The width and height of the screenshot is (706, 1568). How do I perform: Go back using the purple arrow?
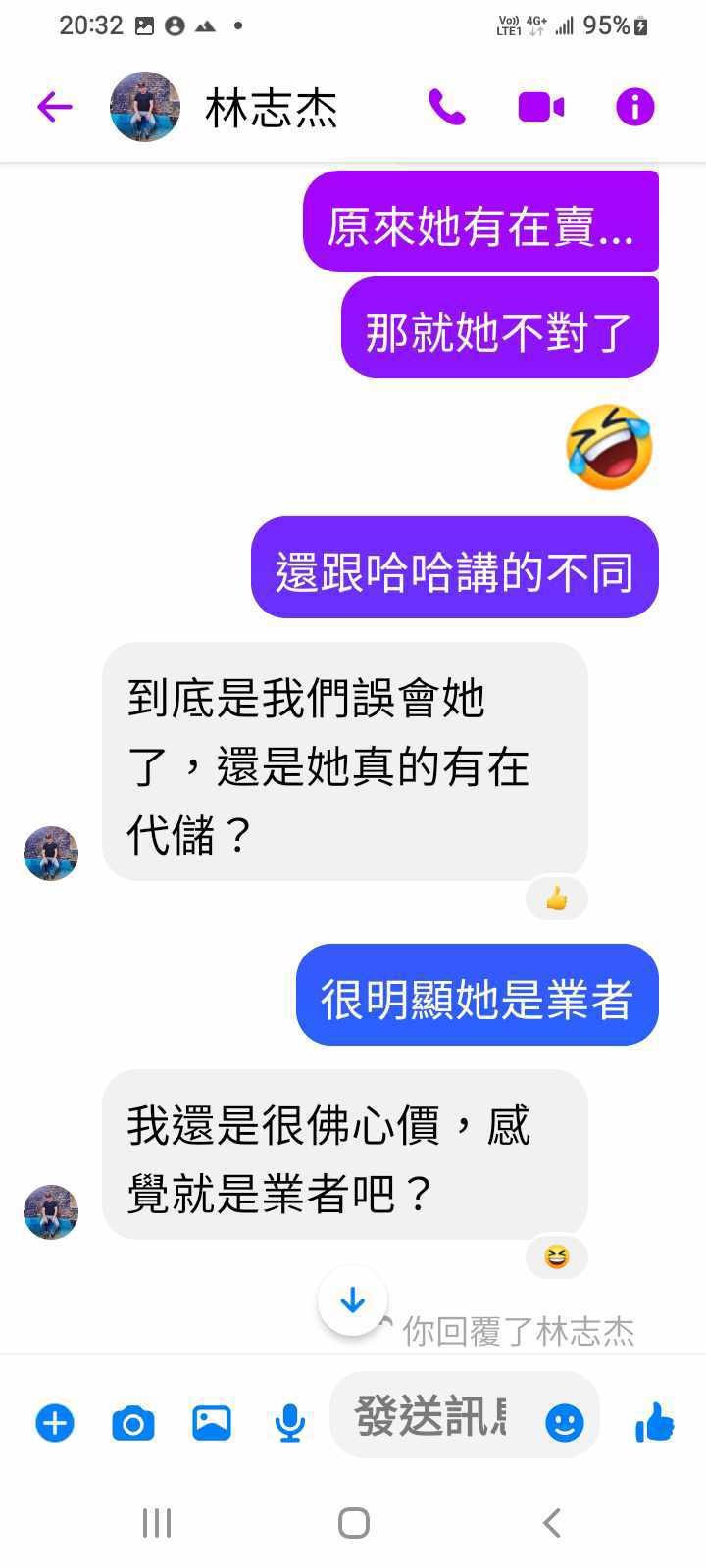[x=55, y=106]
